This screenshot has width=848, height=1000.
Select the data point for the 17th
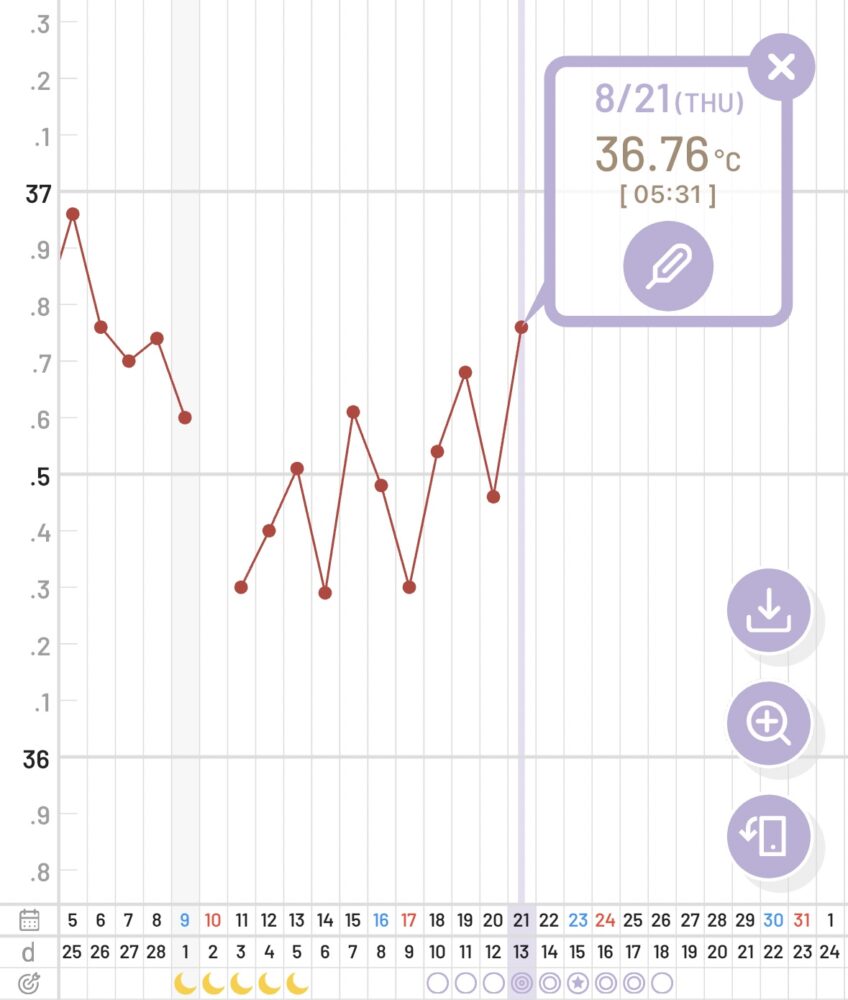tap(409, 587)
